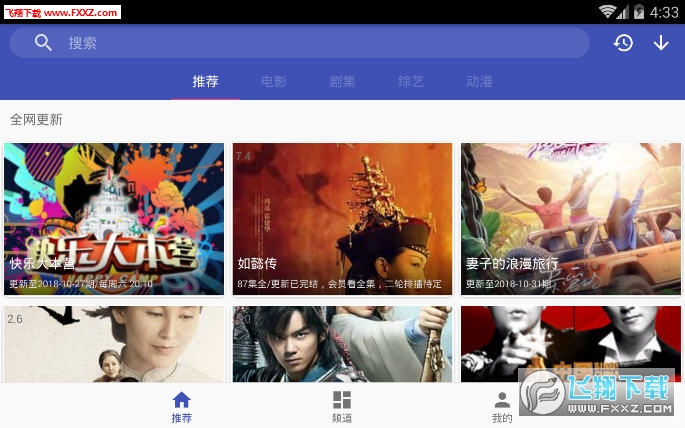Viewport: 685px width, 428px height.
Task: Switch to the 动漫 tab
Action: click(479, 82)
